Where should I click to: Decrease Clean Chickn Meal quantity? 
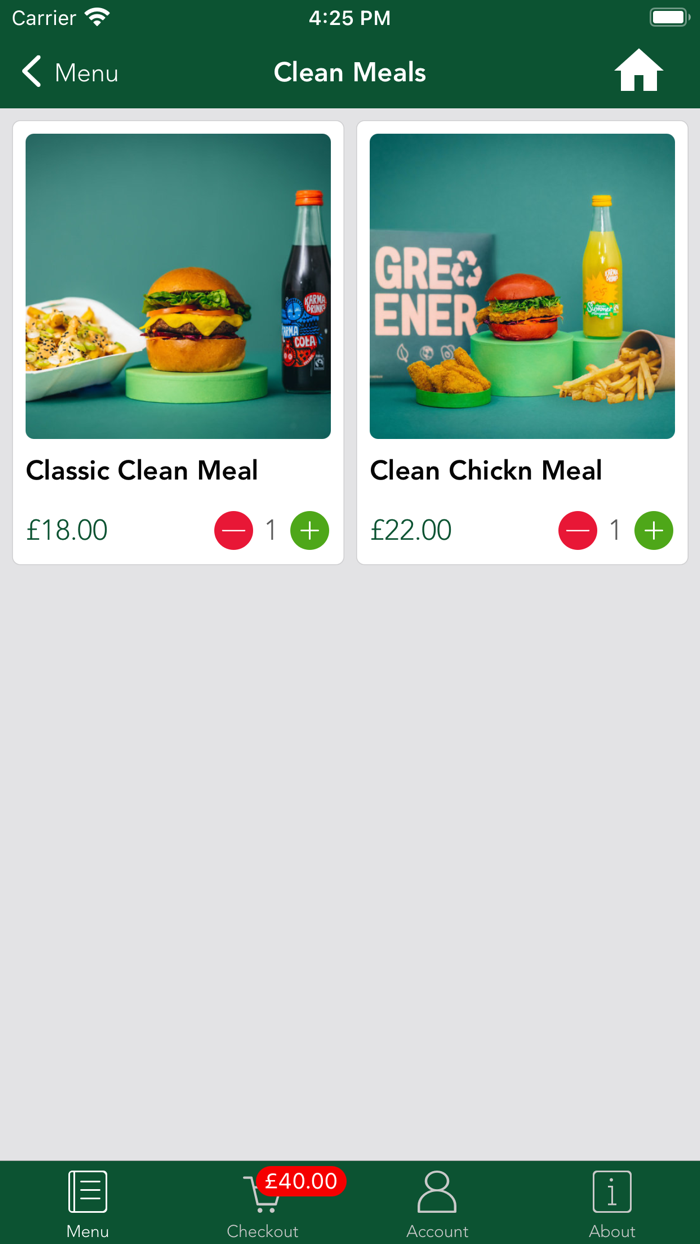click(577, 530)
